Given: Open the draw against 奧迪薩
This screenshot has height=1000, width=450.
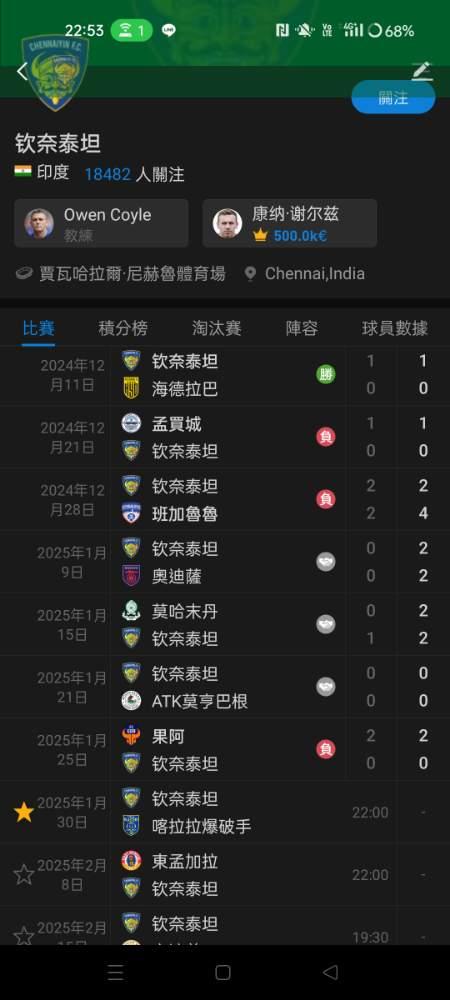Looking at the screenshot, I should [x=225, y=562].
